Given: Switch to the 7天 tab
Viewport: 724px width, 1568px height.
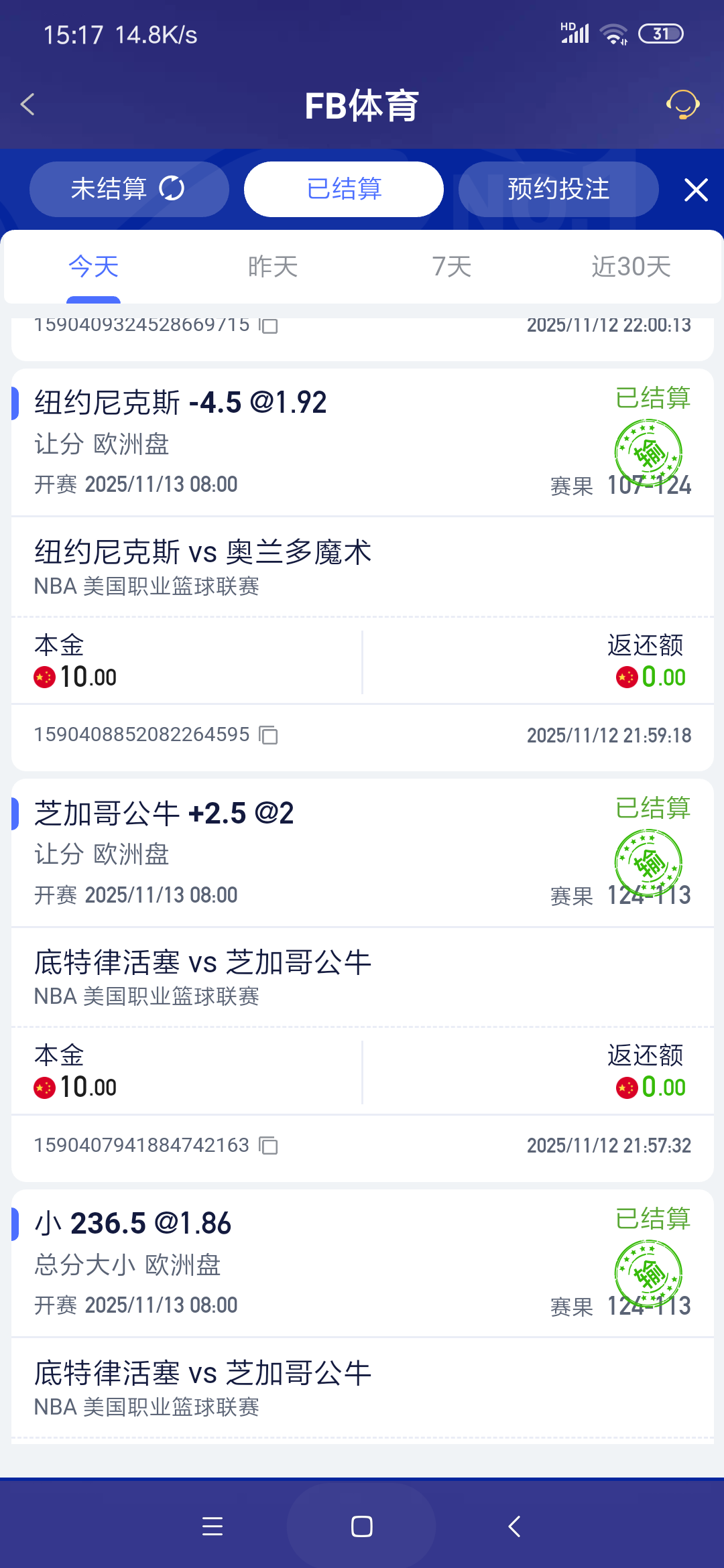Looking at the screenshot, I should tap(451, 266).
